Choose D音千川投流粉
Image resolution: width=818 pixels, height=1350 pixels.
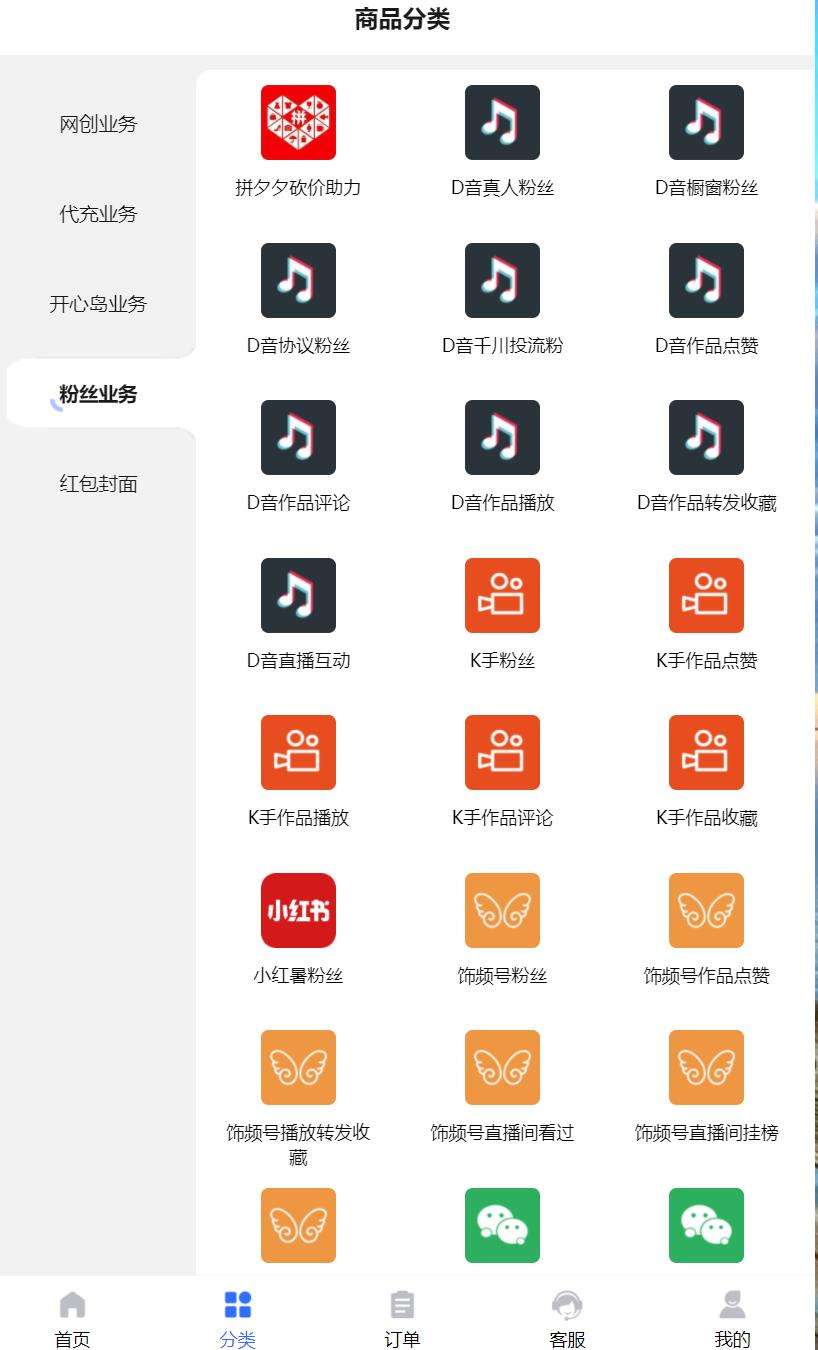point(502,299)
